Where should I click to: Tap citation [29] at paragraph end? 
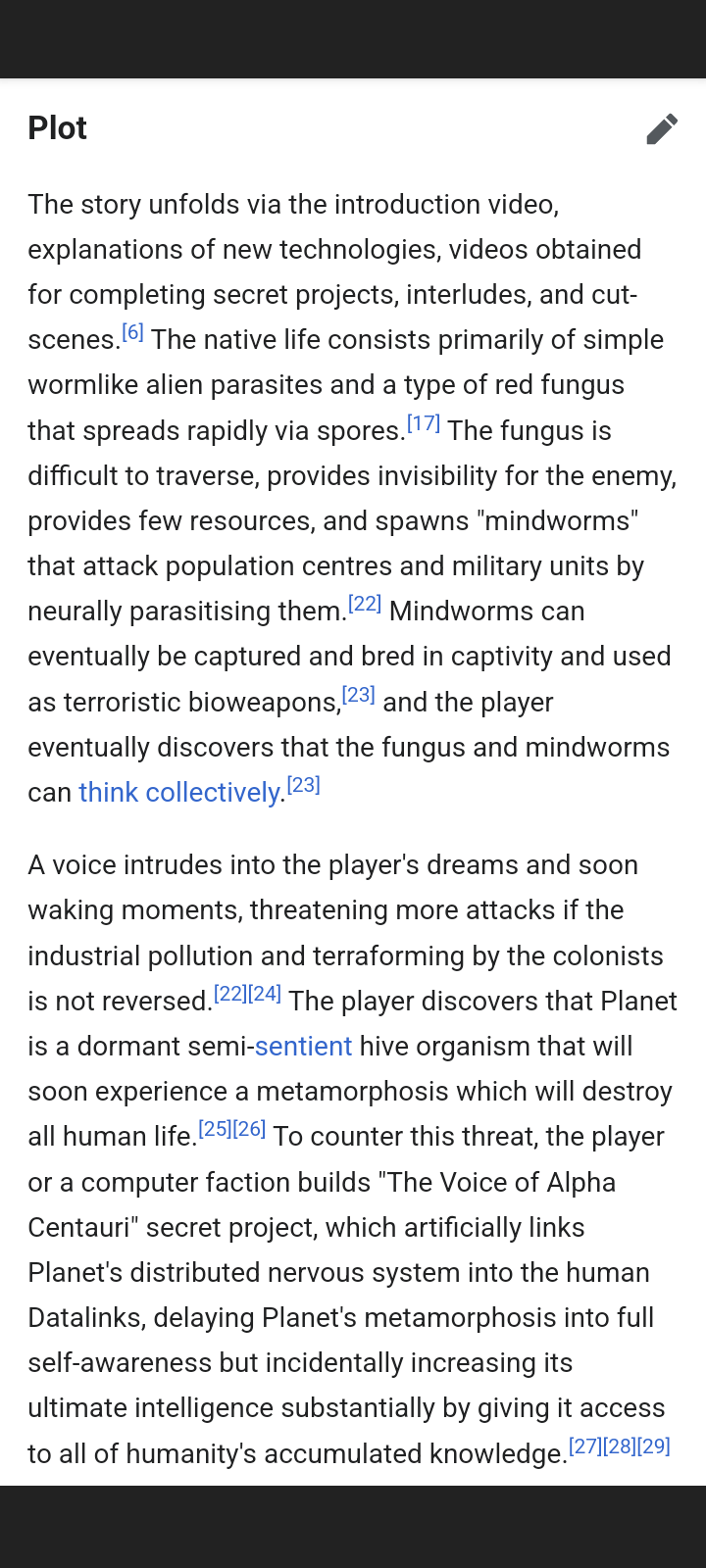pos(654,1446)
